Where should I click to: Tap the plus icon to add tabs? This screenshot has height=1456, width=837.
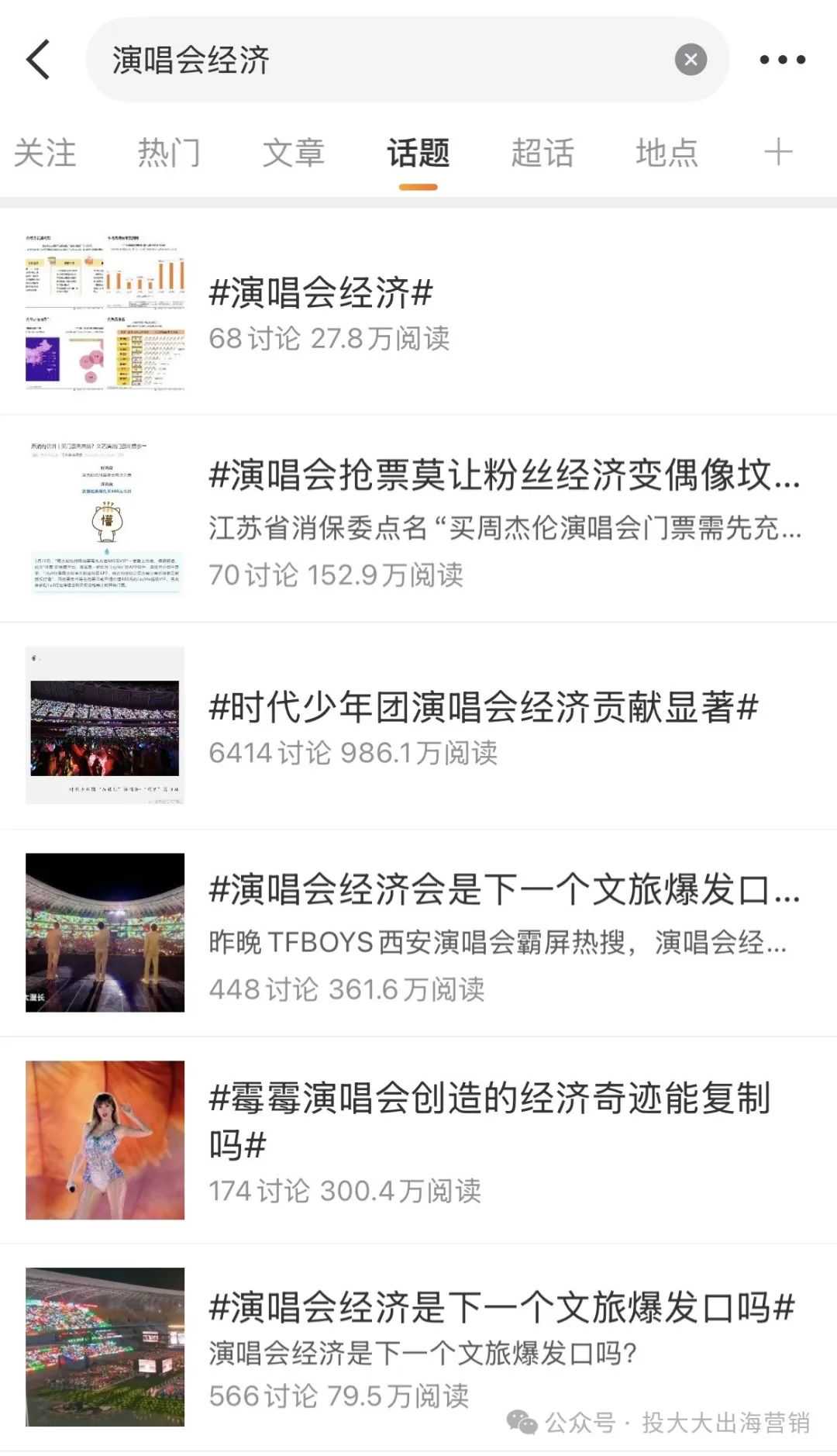[x=777, y=152]
